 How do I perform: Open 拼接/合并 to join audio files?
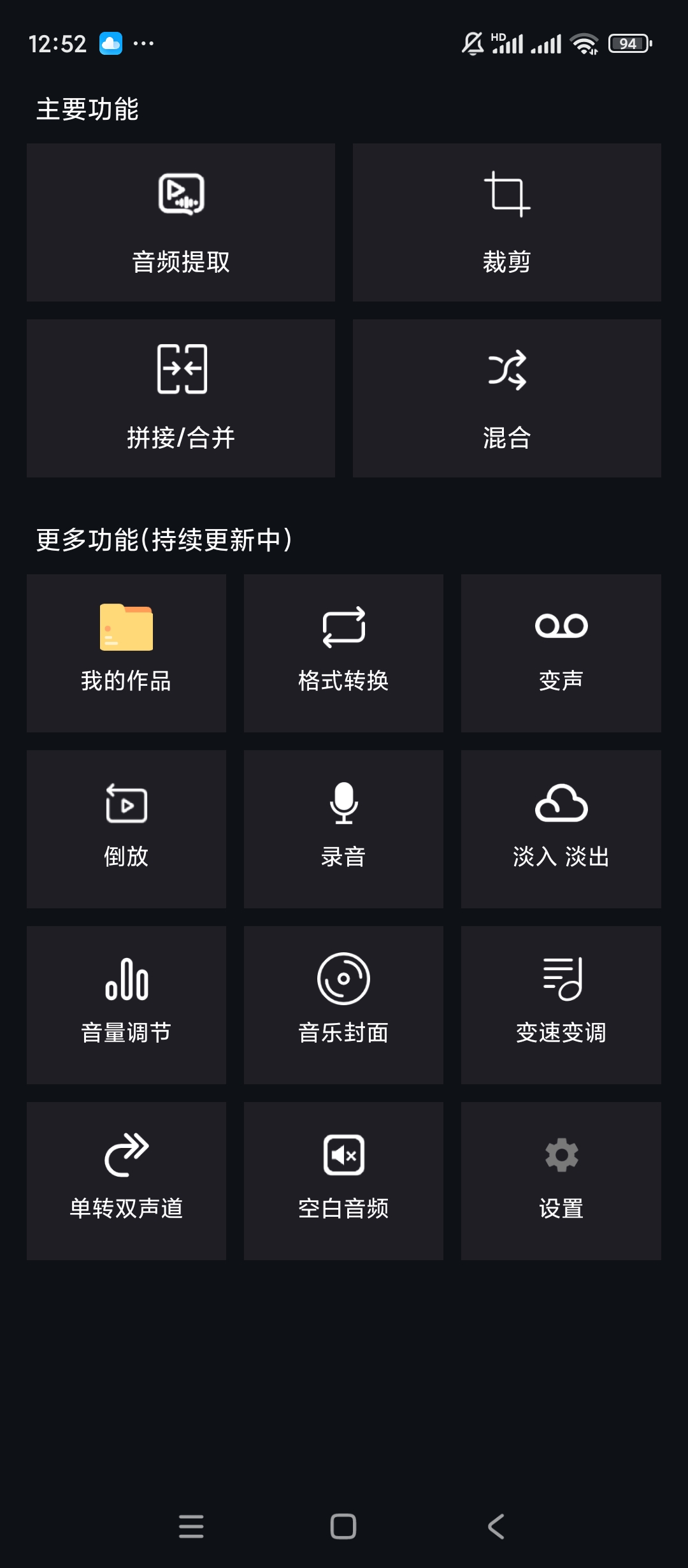181,398
